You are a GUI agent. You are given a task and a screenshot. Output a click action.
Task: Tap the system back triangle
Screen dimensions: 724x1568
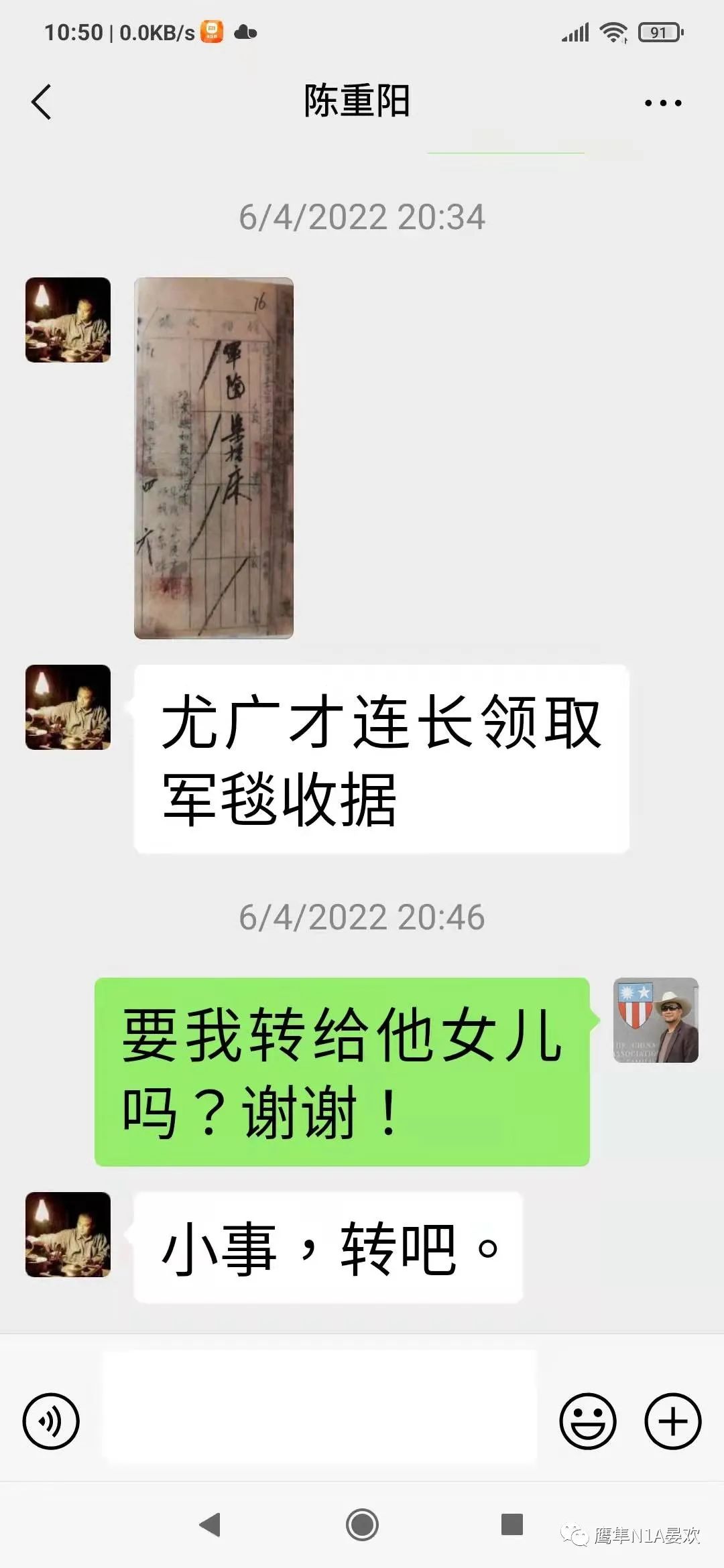click(210, 1525)
